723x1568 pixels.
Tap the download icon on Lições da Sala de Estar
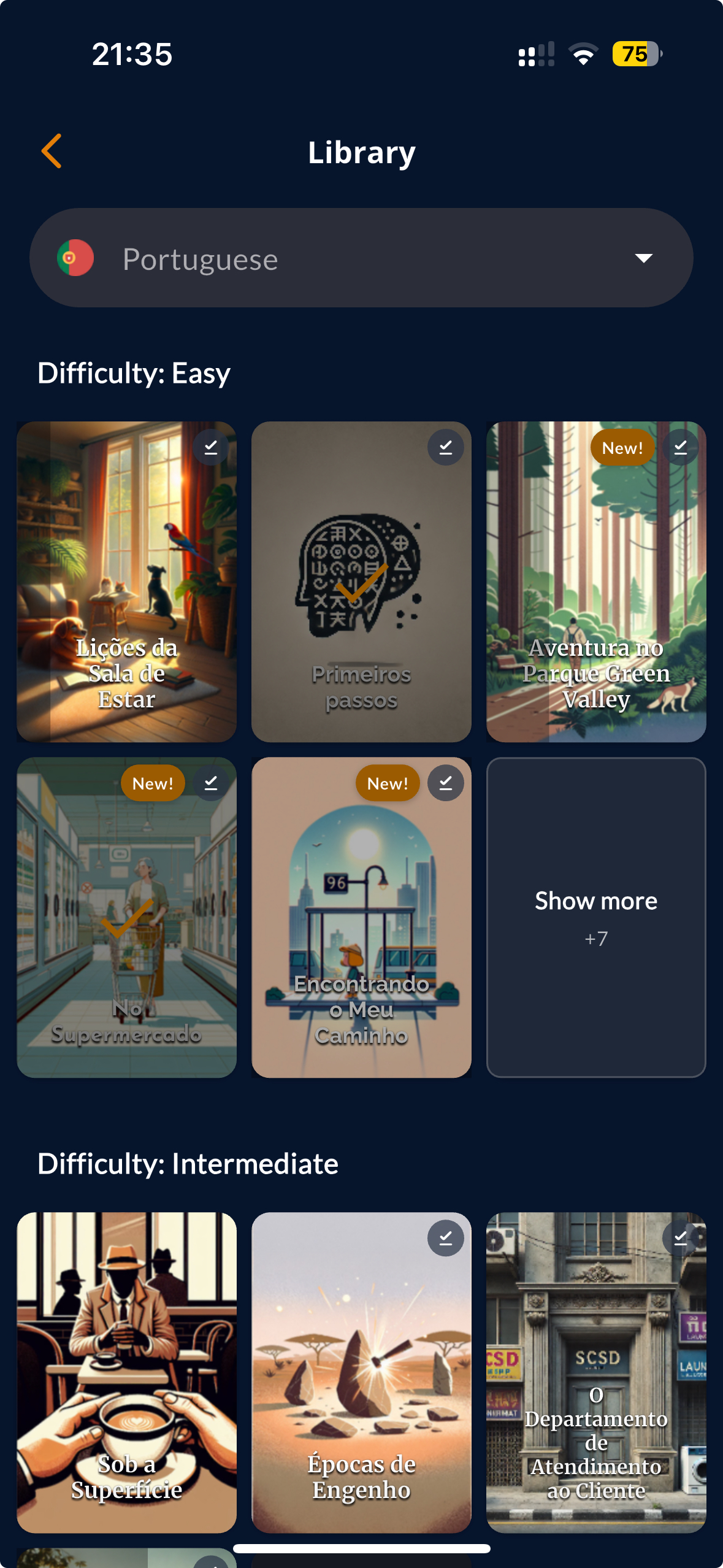[210, 447]
